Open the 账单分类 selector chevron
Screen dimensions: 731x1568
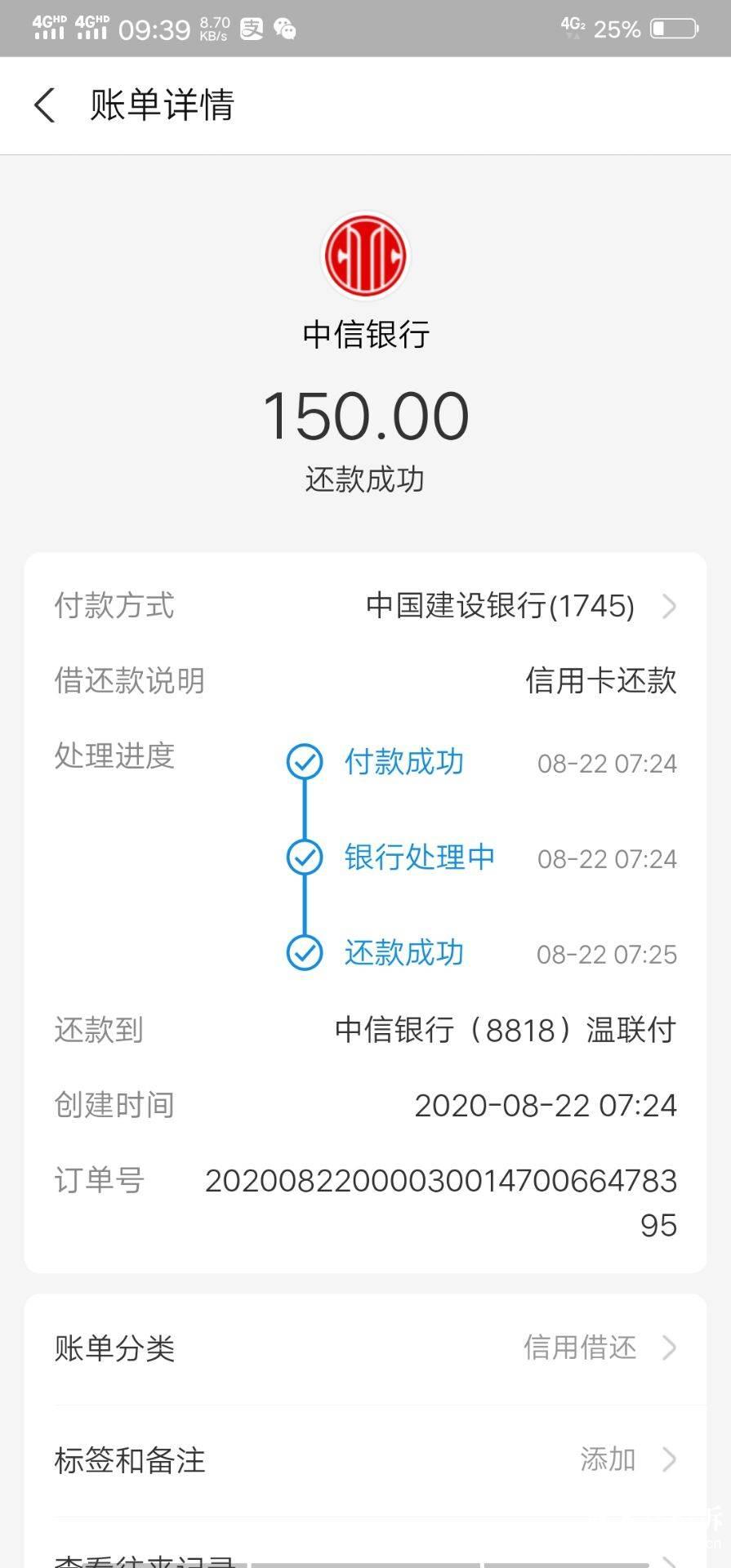670,1347
